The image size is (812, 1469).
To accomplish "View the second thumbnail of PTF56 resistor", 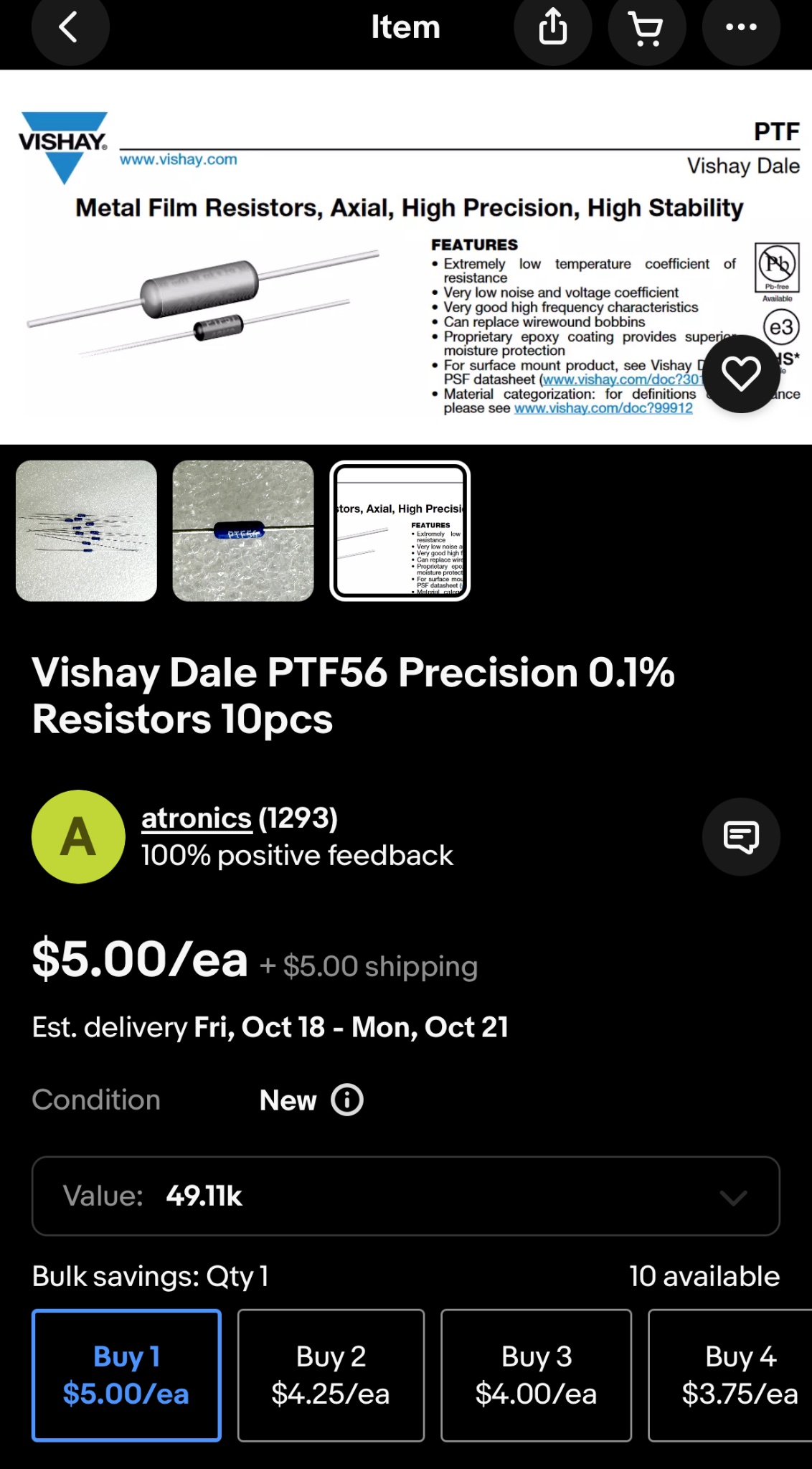I will [243, 531].
